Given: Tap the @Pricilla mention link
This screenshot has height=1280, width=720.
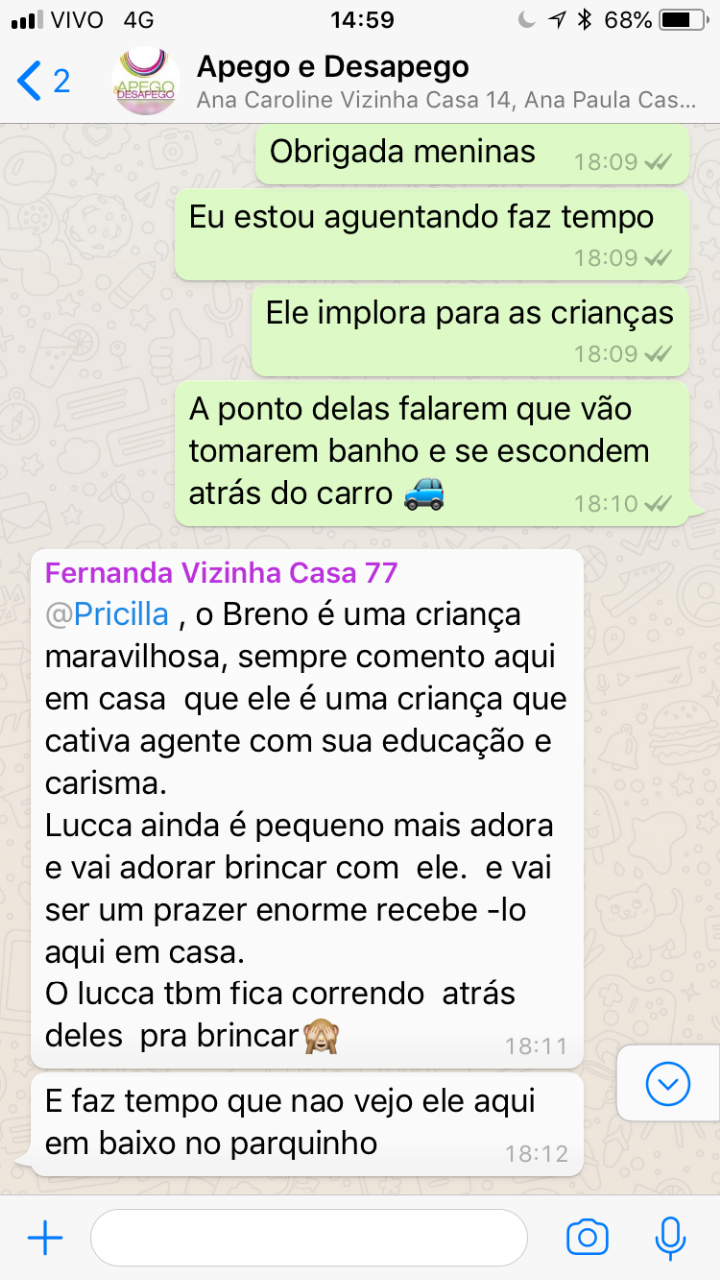Looking at the screenshot, I should [107, 613].
